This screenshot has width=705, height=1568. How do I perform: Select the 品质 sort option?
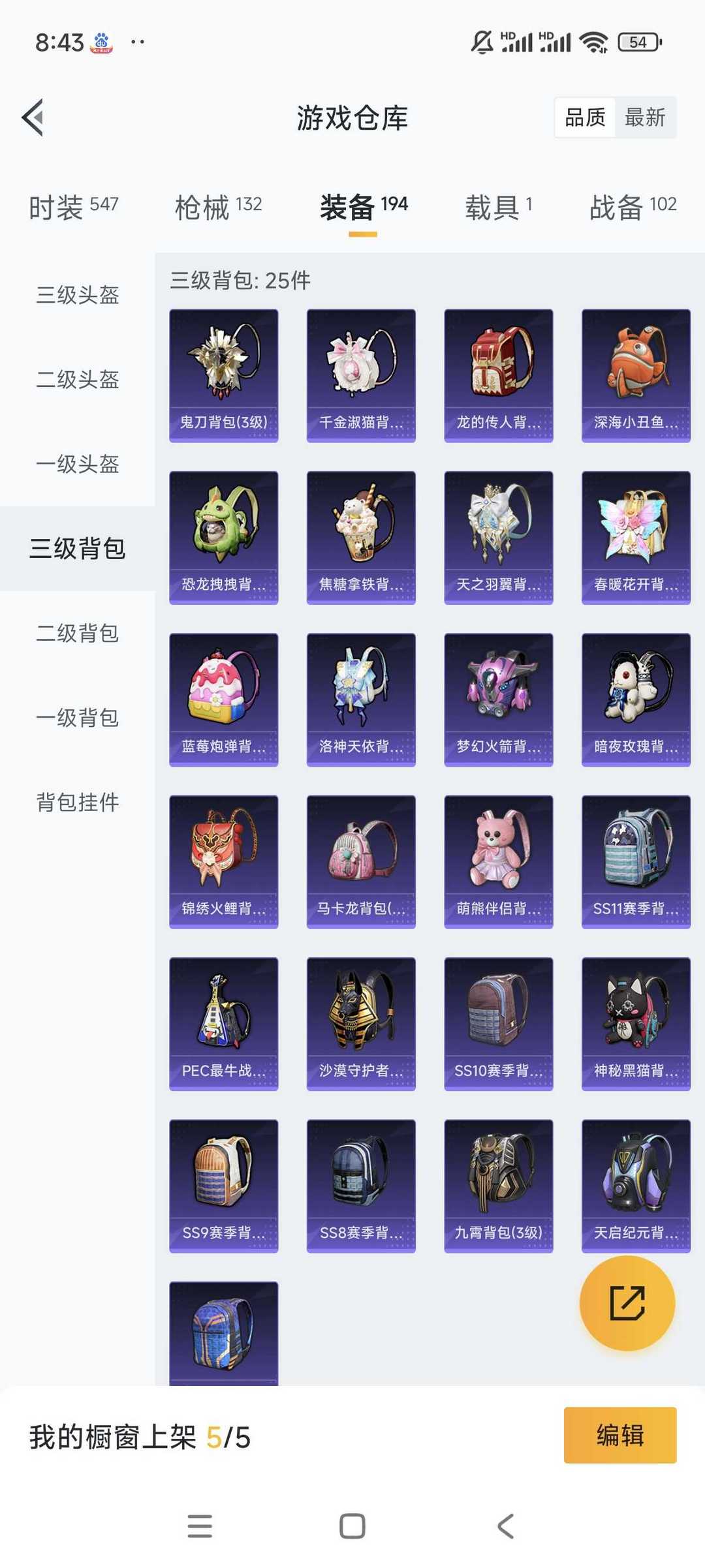pyautogui.click(x=585, y=117)
